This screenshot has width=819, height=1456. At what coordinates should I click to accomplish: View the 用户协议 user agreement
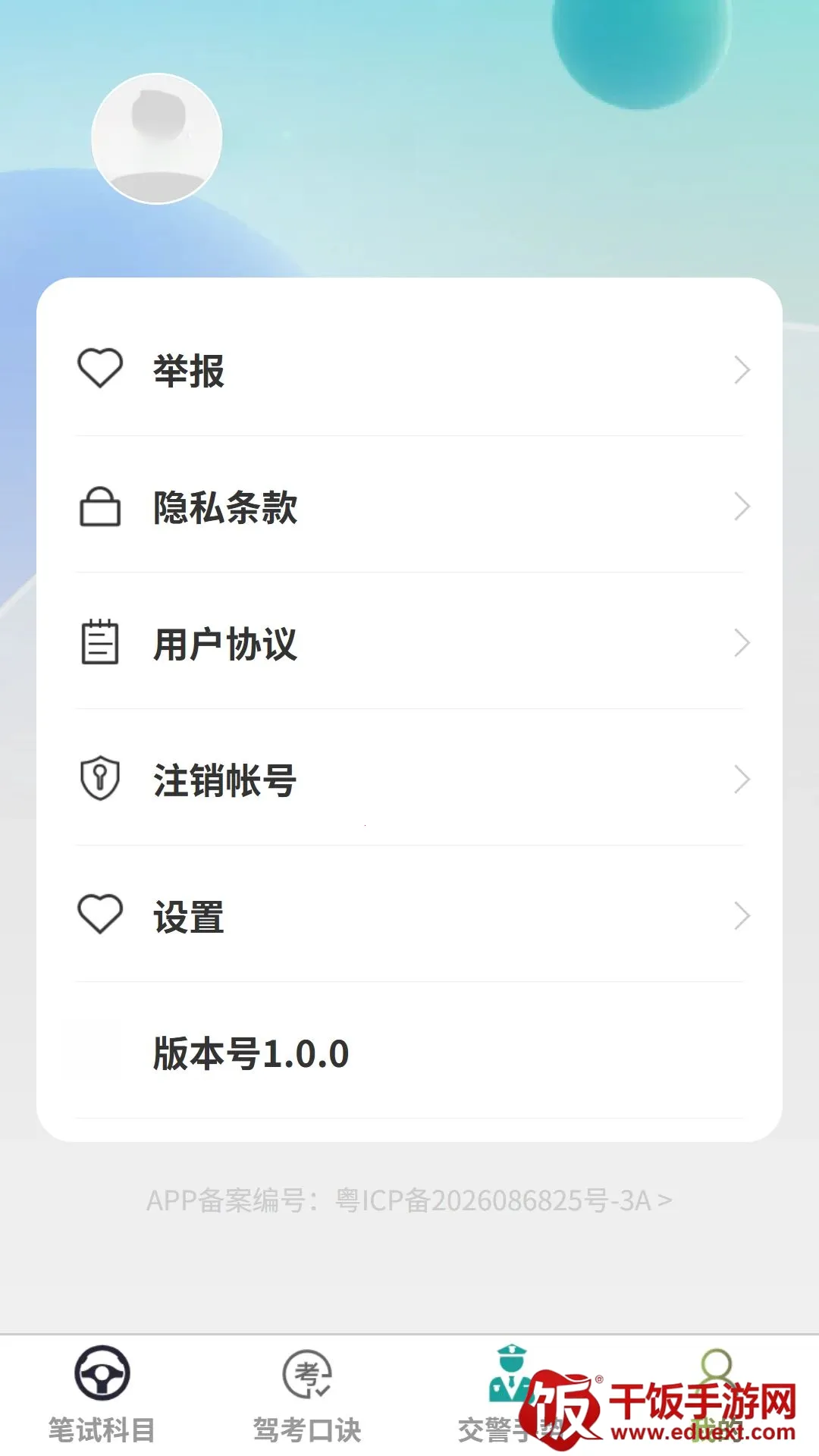coord(409,642)
